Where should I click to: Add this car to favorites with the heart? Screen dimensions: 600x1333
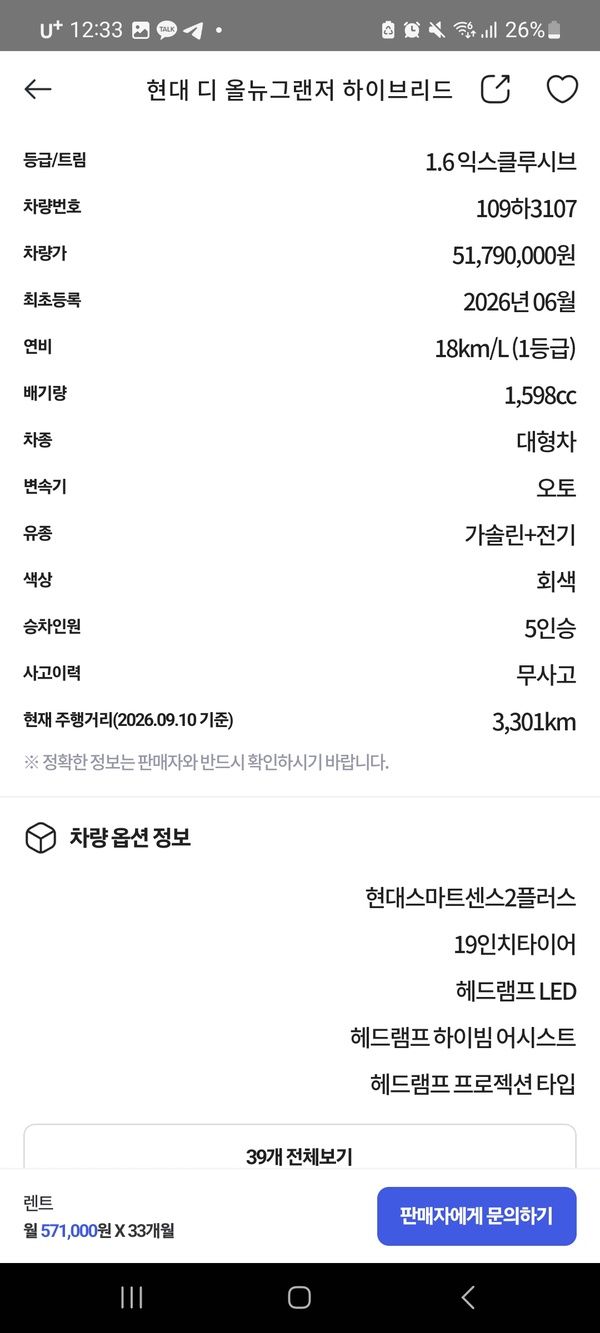pos(562,90)
